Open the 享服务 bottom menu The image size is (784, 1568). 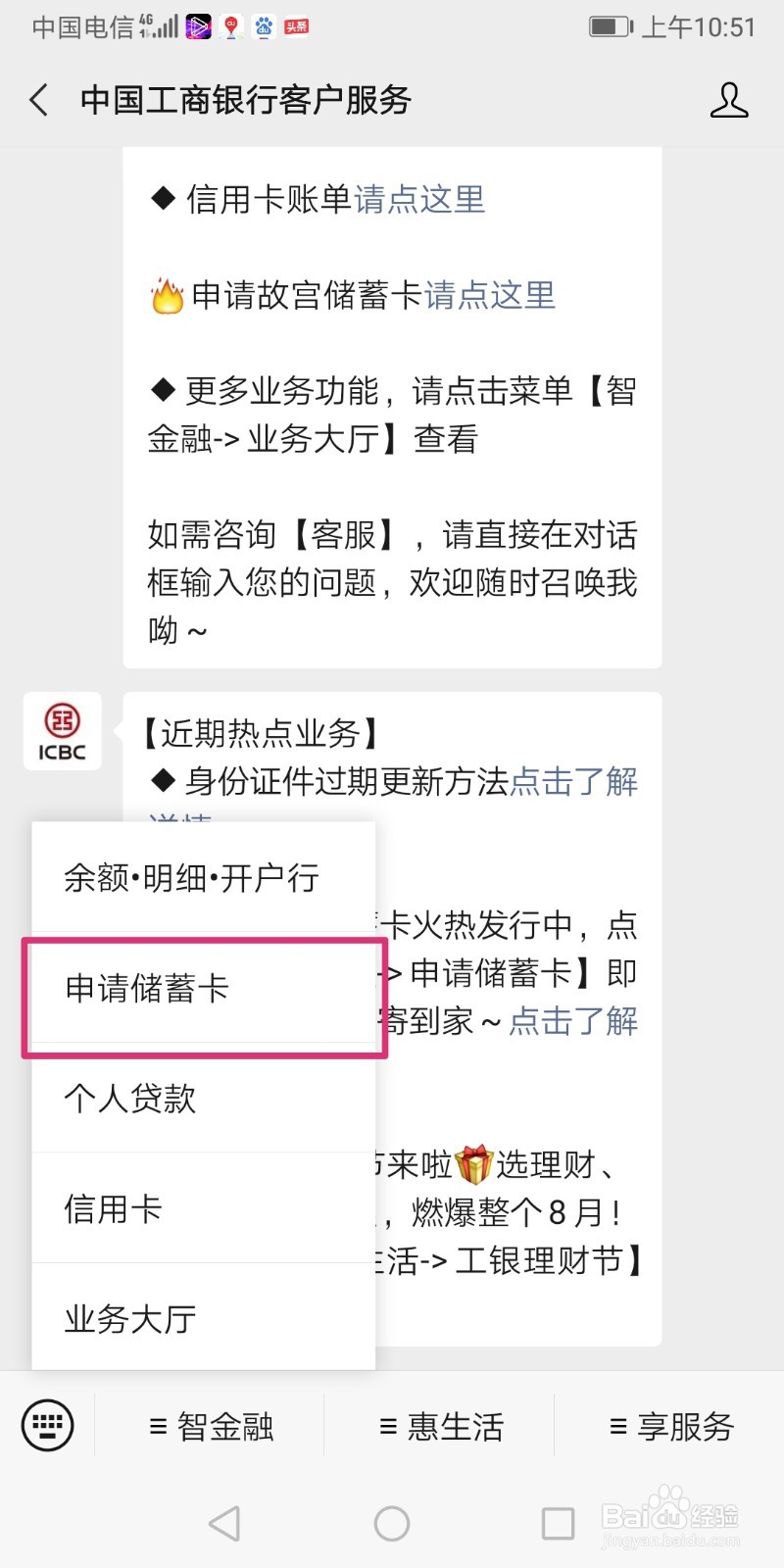pyautogui.click(x=670, y=1426)
